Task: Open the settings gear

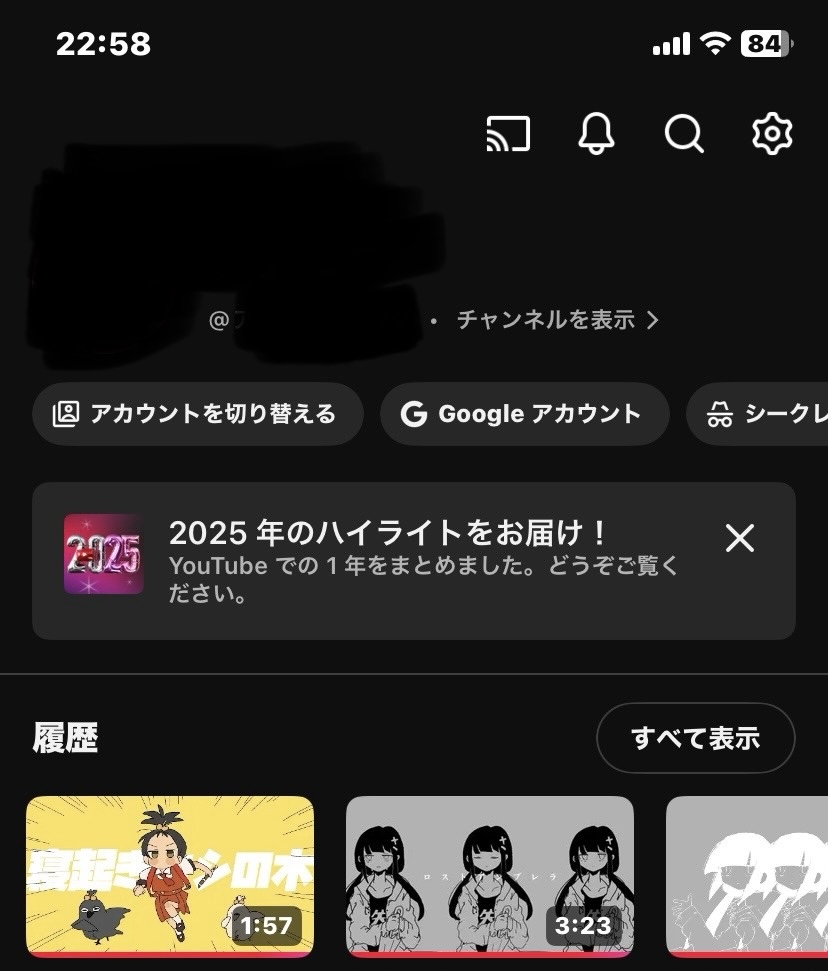Action: pyautogui.click(x=772, y=134)
